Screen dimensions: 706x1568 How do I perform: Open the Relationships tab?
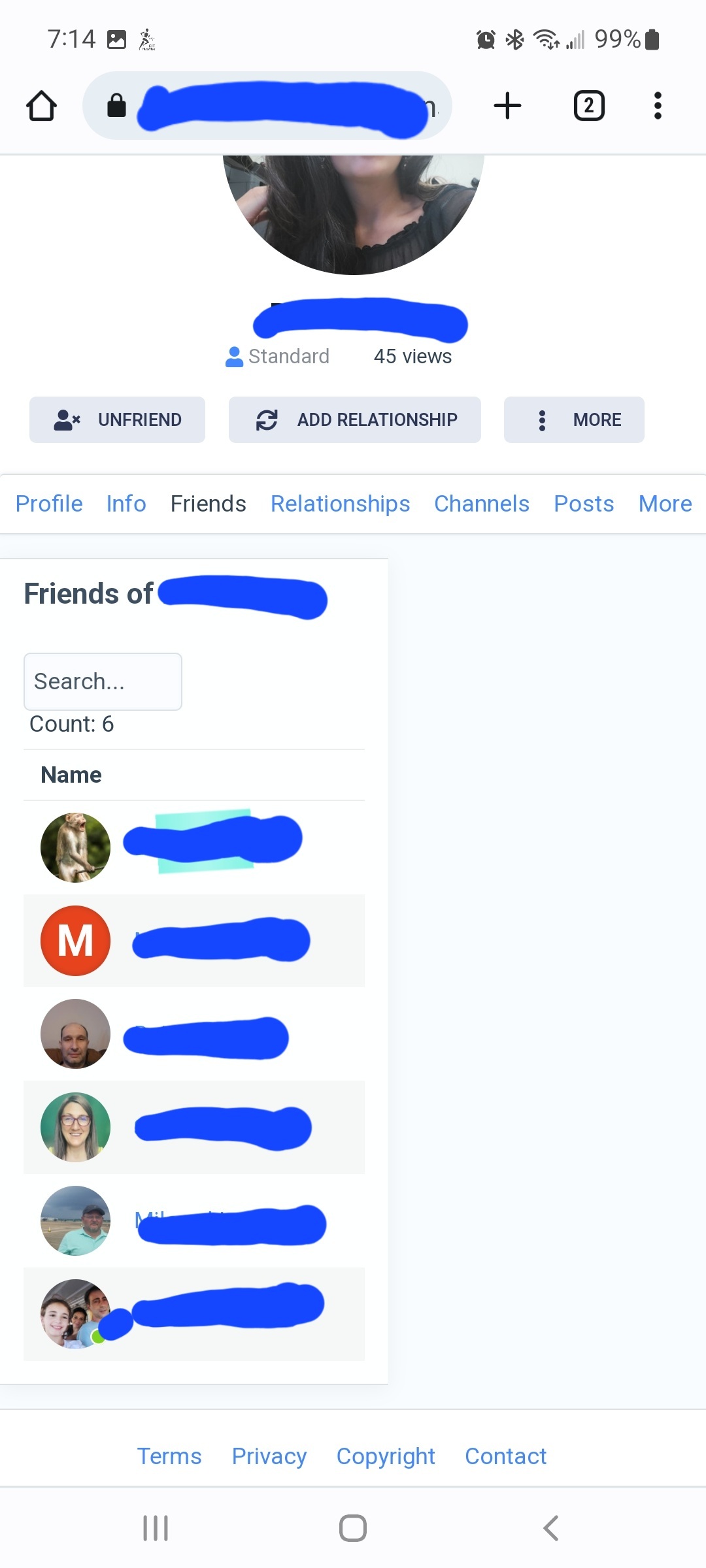pyautogui.click(x=340, y=504)
